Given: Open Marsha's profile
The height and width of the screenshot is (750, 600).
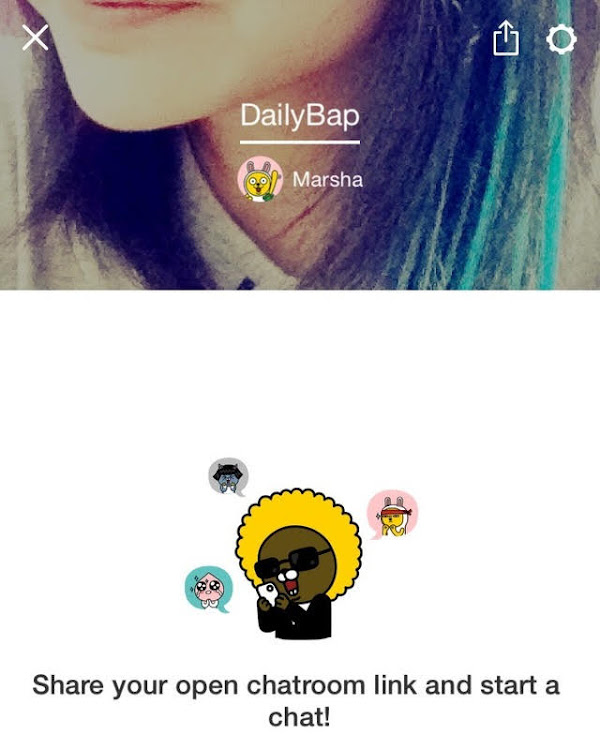Looking at the screenshot, I should (x=300, y=179).
